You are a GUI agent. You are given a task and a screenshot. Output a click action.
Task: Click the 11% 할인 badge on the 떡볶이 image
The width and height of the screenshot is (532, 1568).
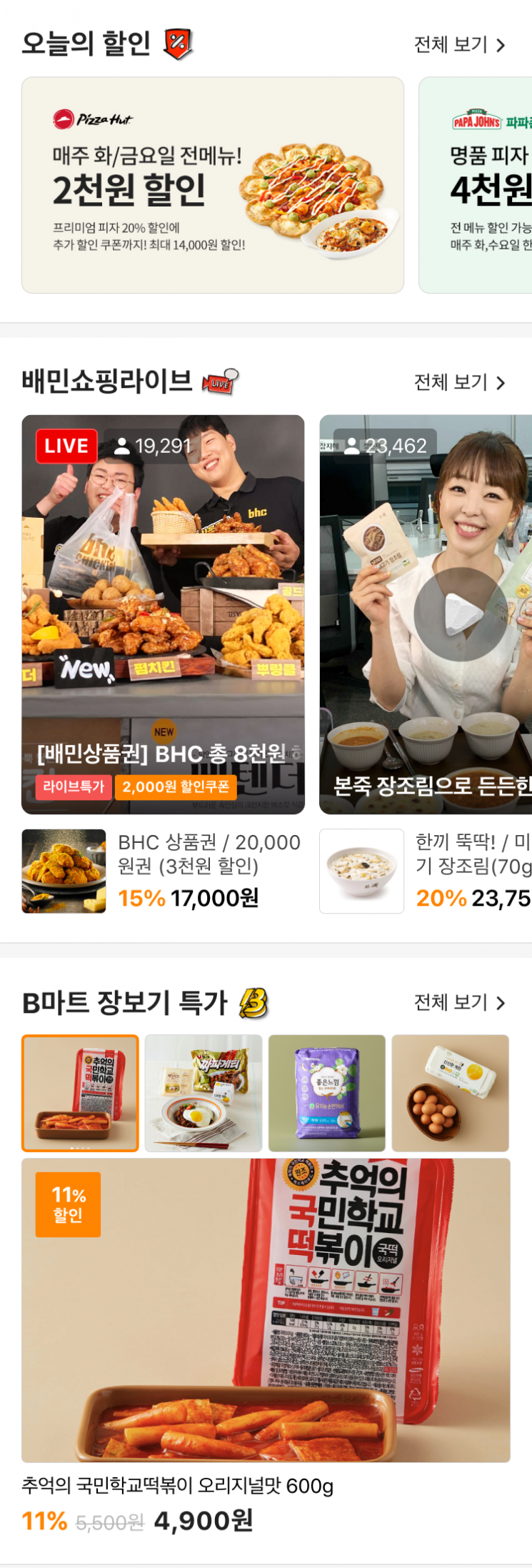(66, 1203)
